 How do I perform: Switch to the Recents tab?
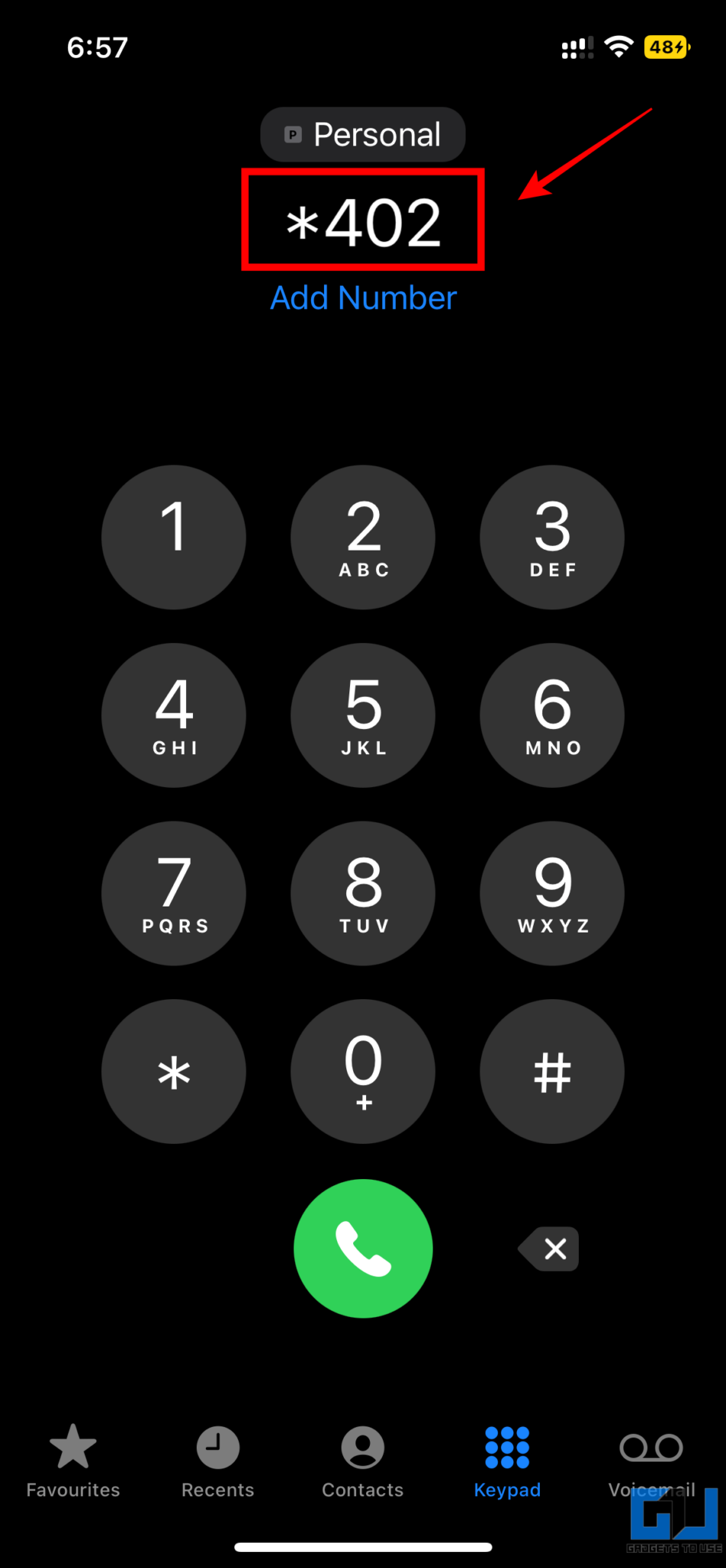point(217,1461)
